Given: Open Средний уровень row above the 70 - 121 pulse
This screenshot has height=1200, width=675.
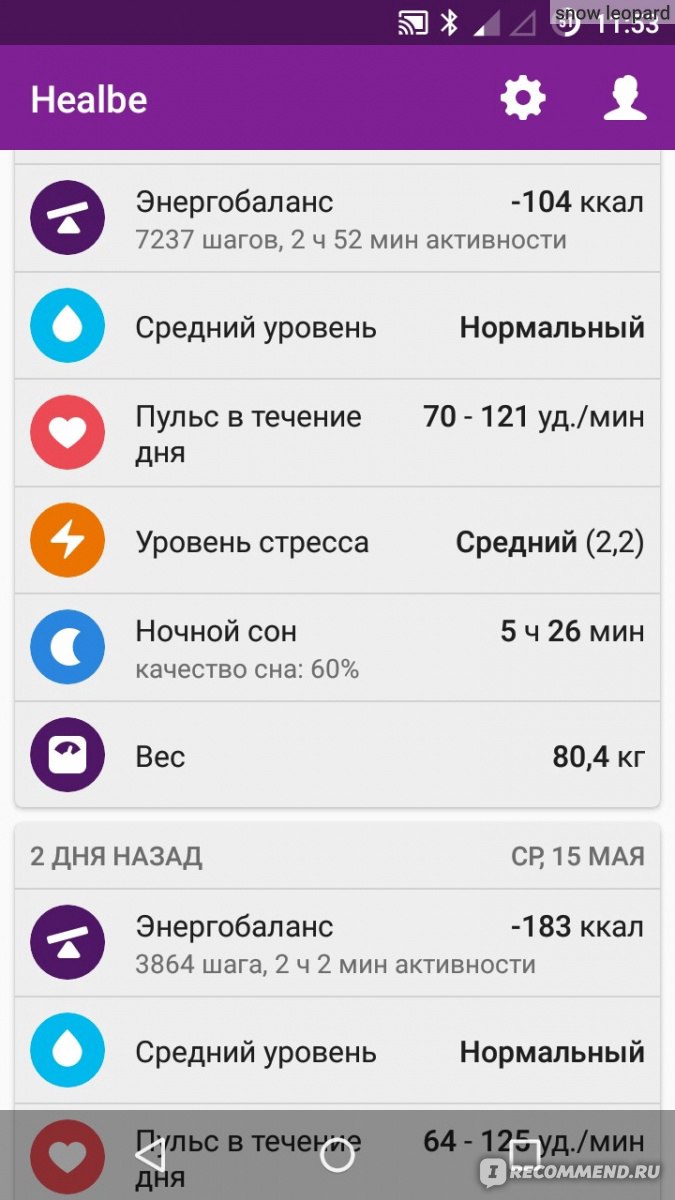Looking at the screenshot, I should pos(337,326).
